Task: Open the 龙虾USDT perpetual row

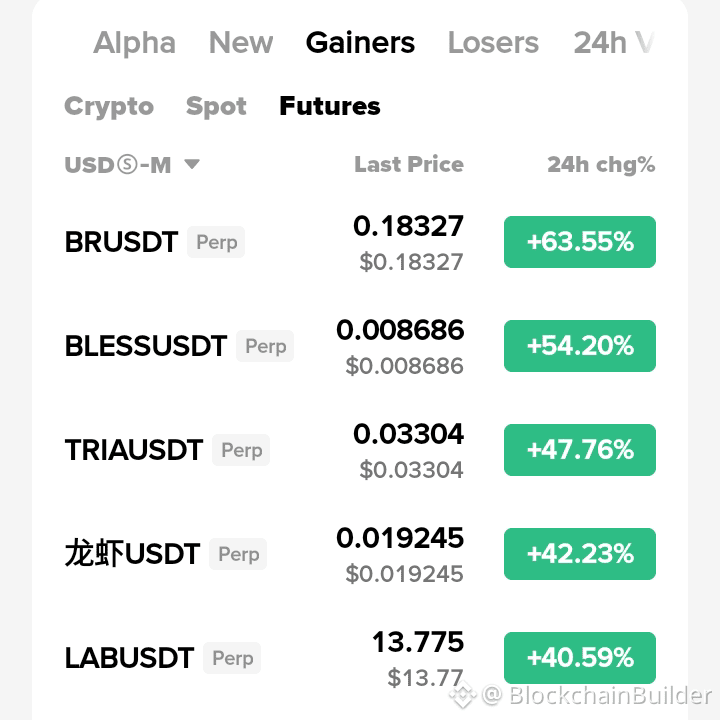Action: 360,554
